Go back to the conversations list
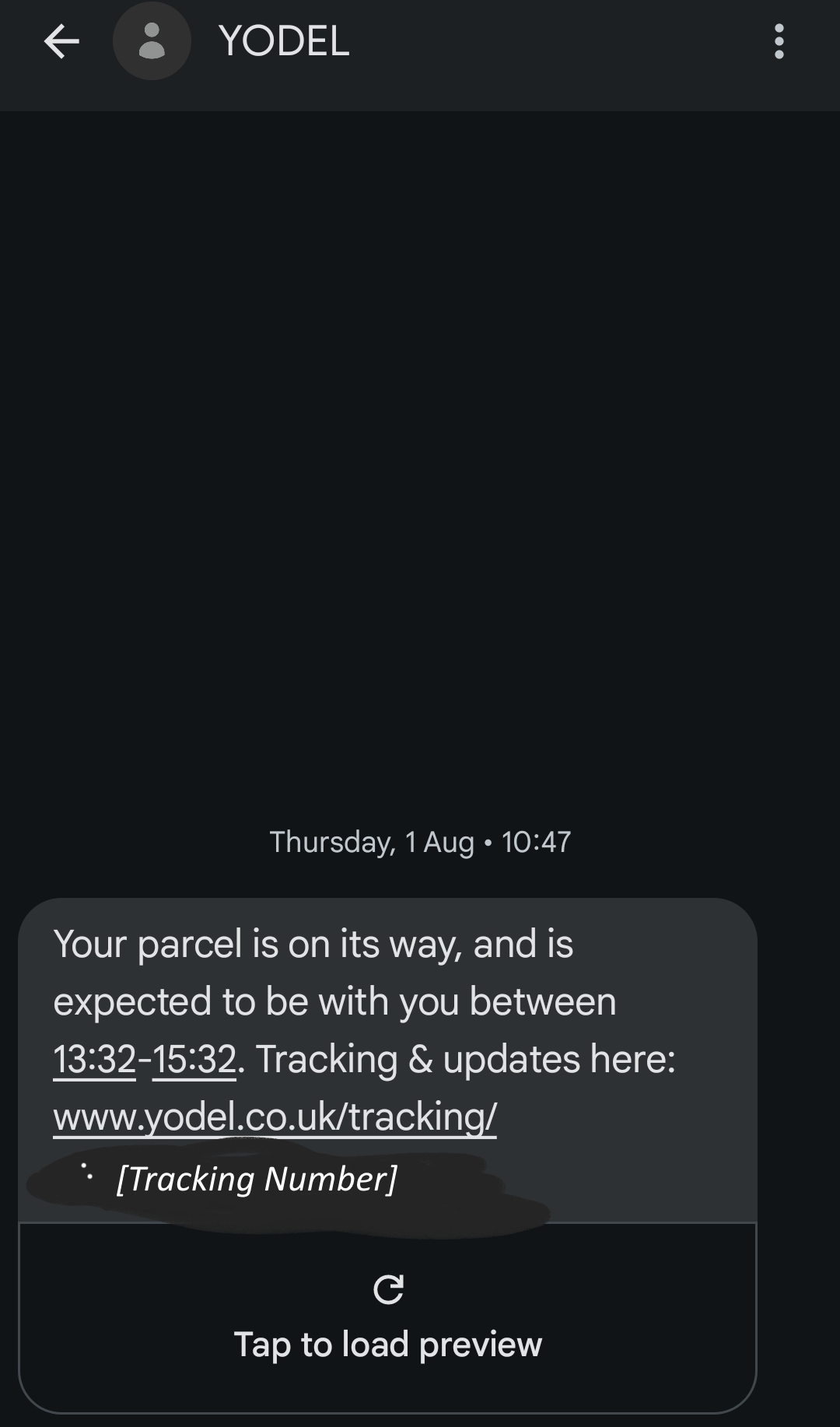This screenshot has height=1427, width=840. point(61,41)
